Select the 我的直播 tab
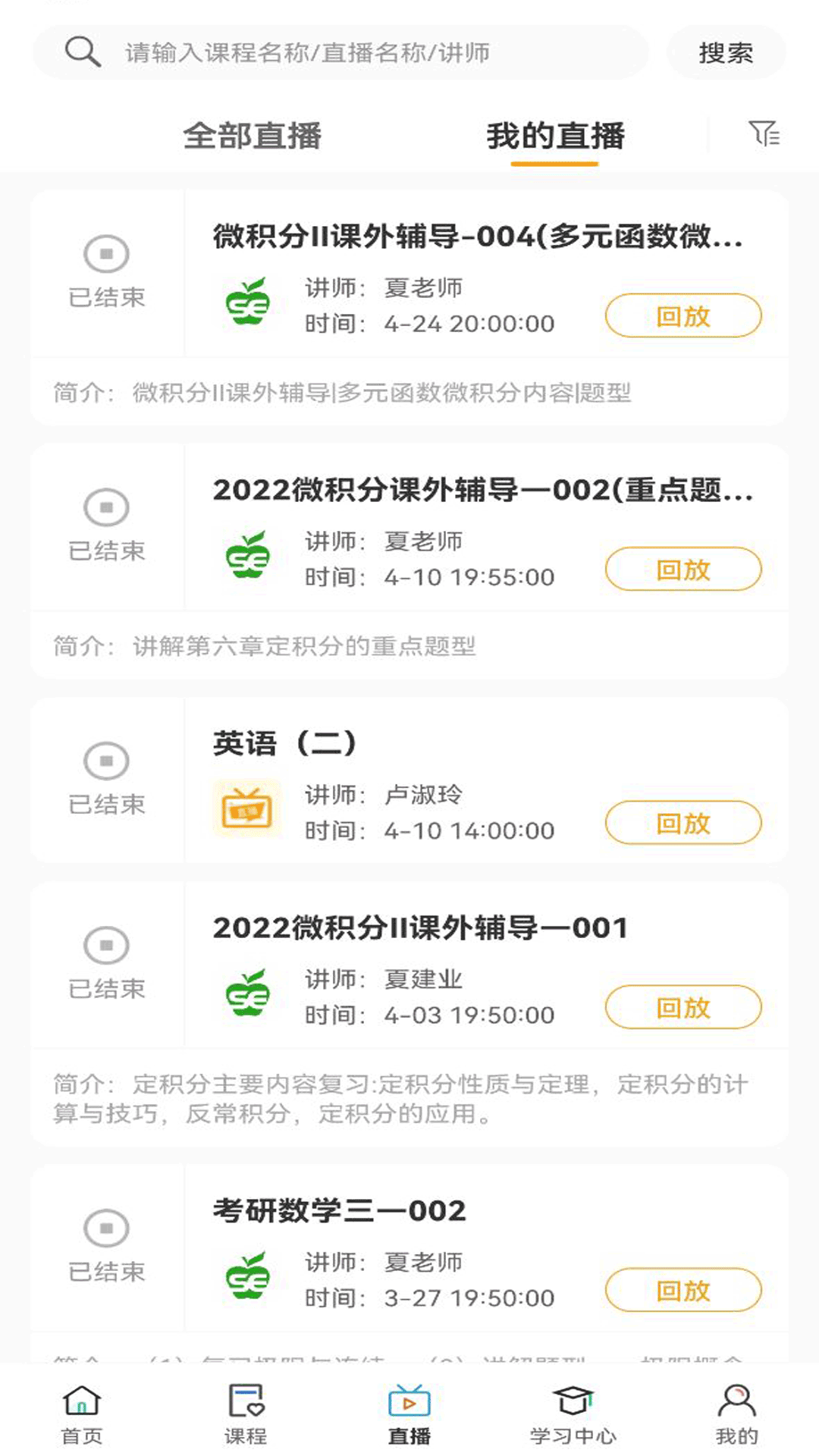 click(x=555, y=134)
